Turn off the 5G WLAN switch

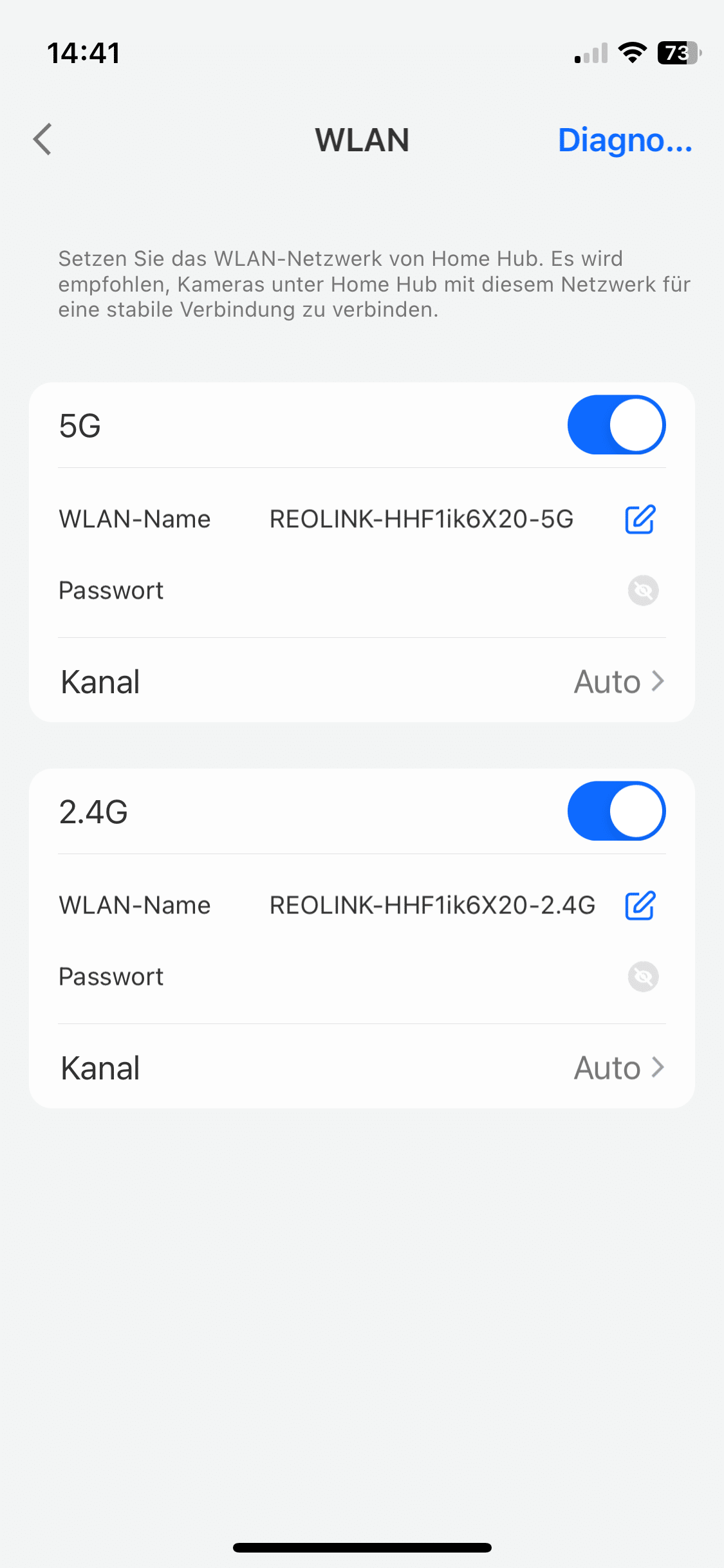[x=616, y=425]
